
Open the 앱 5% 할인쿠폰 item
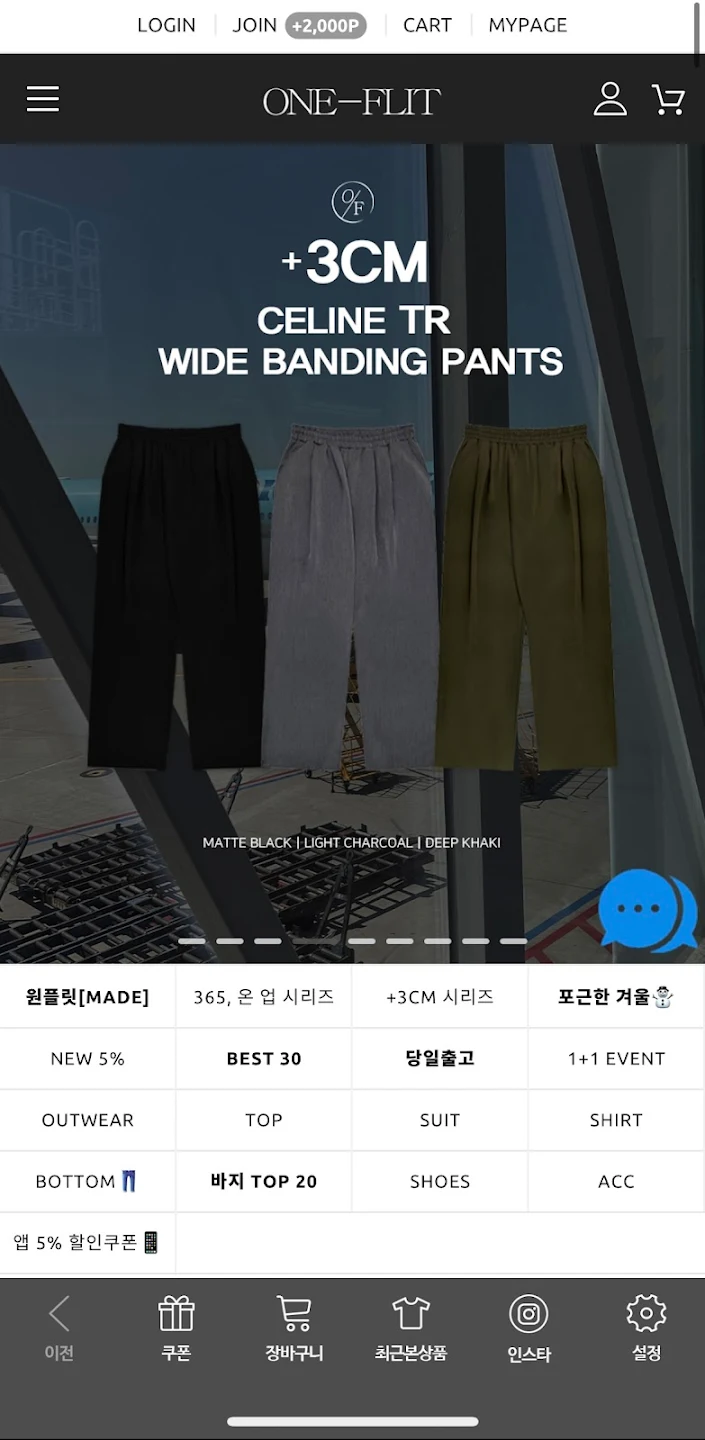(88, 1242)
